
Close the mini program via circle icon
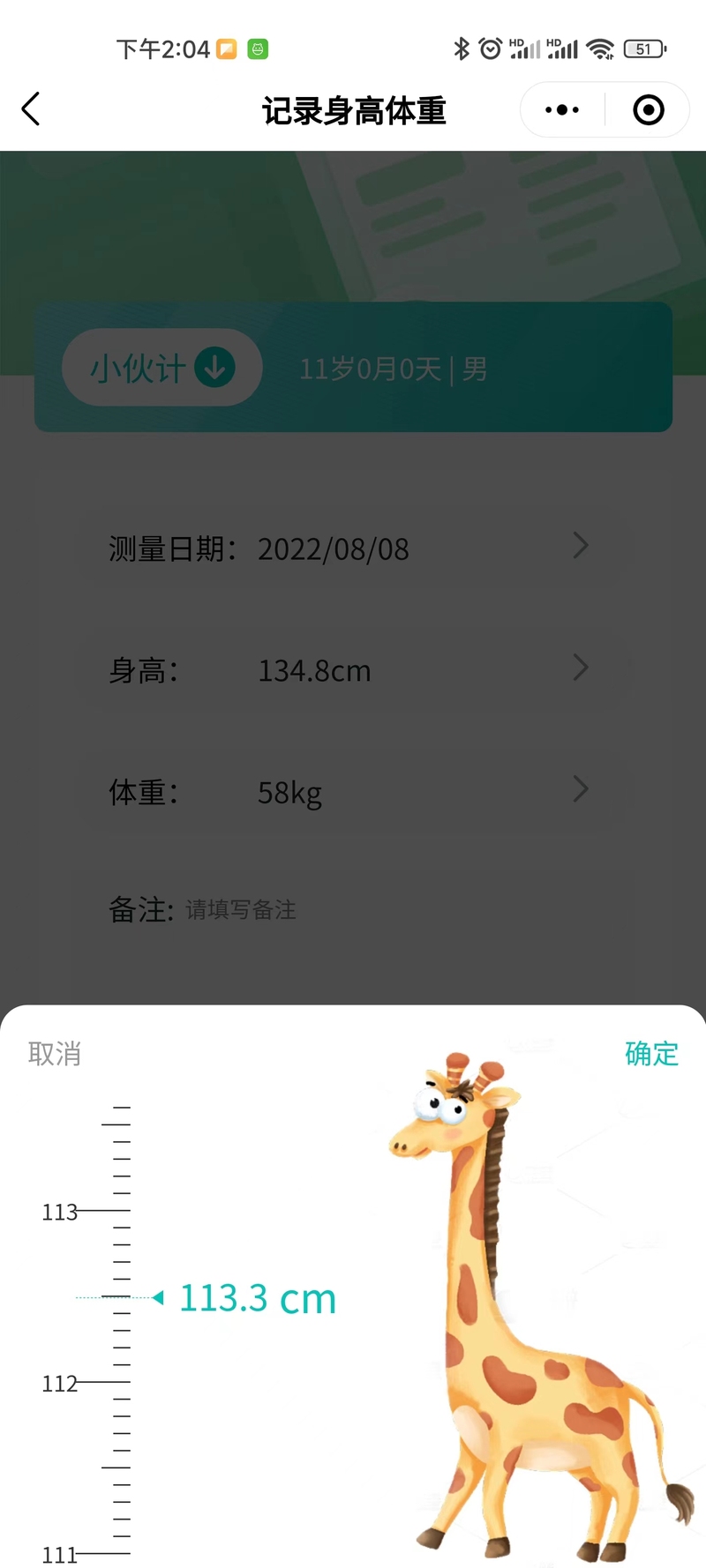click(x=649, y=110)
